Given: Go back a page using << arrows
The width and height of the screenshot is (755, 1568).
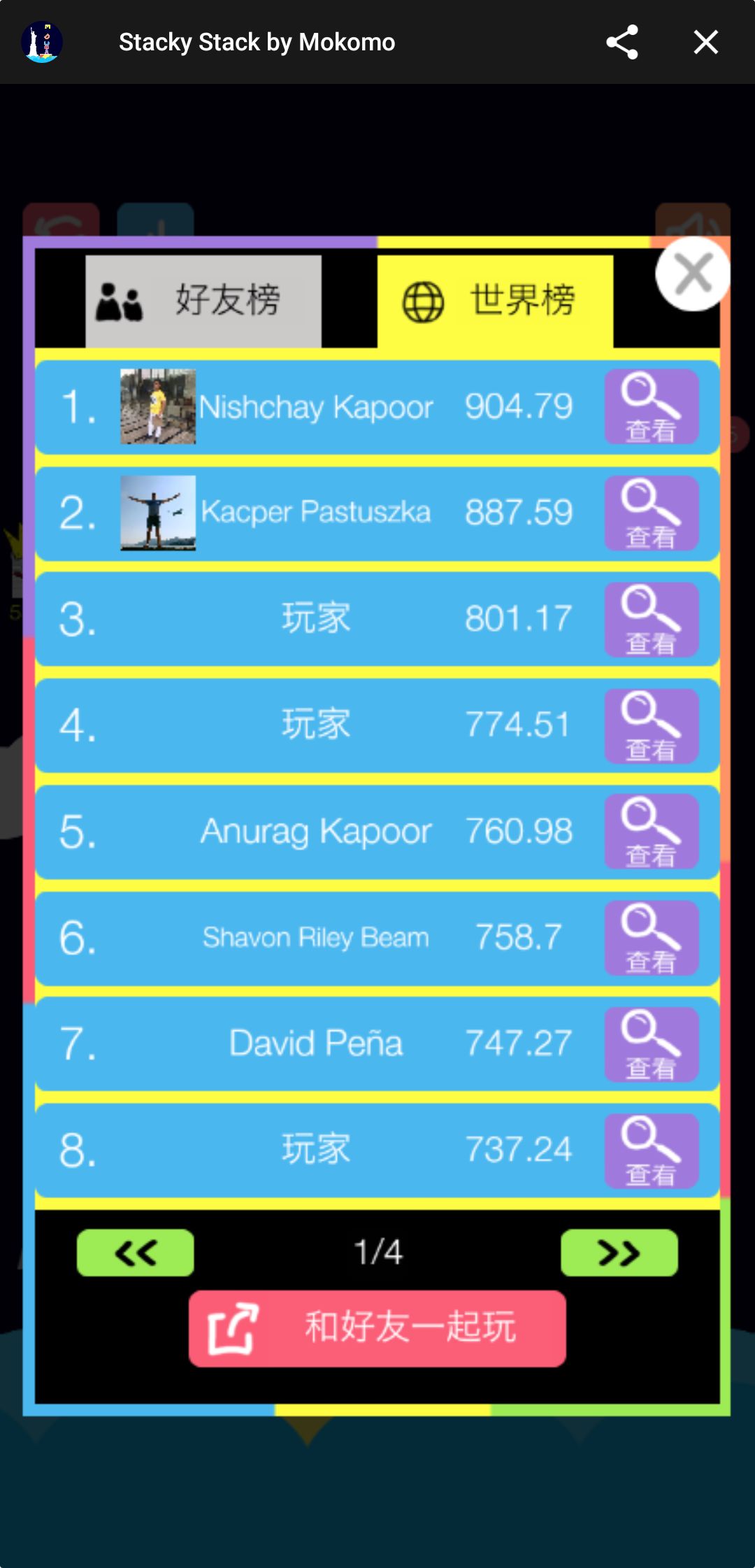Looking at the screenshot, I should (135, 1251).
